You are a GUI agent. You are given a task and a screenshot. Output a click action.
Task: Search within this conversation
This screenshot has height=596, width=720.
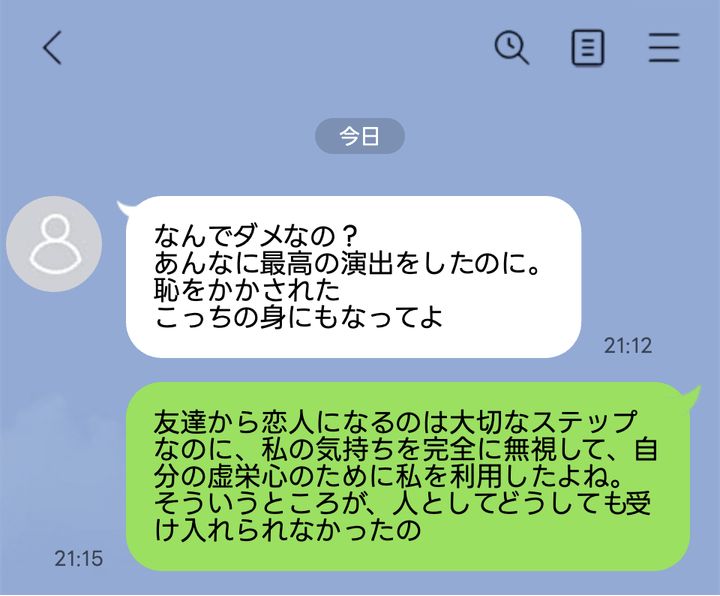click(512, 47)
